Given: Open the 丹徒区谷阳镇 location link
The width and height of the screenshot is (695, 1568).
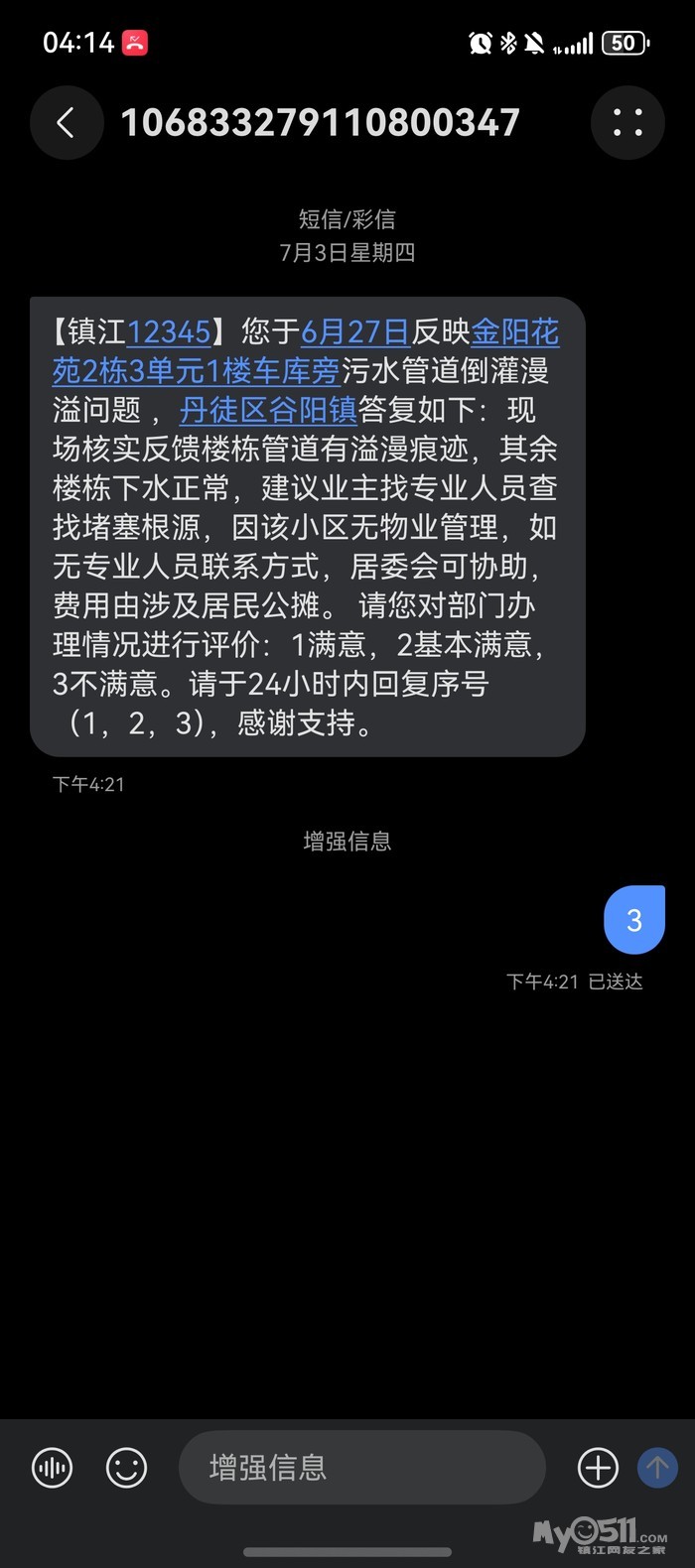Looking at the screenshot, I should point(268,410).
